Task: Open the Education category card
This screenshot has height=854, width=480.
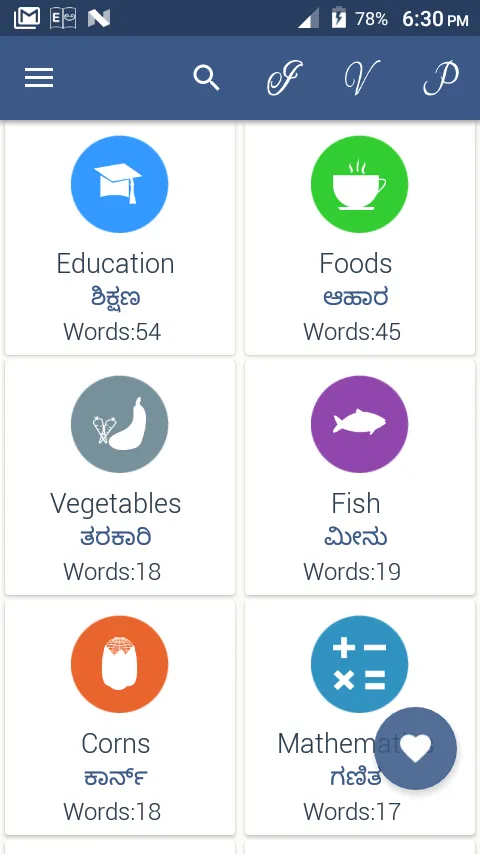Action: (120, 239)
